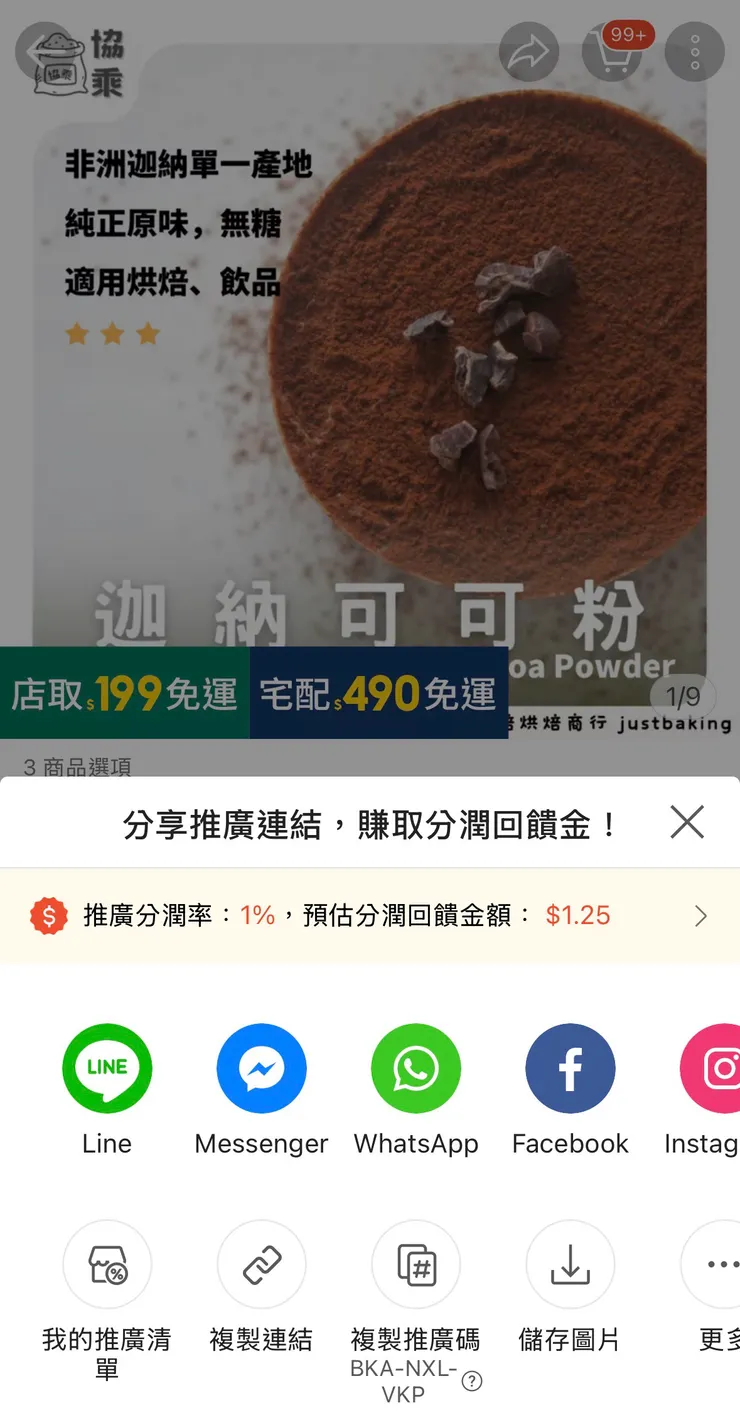Open 我的推廣清單

pyautogui.click(x=107, y=1265)
